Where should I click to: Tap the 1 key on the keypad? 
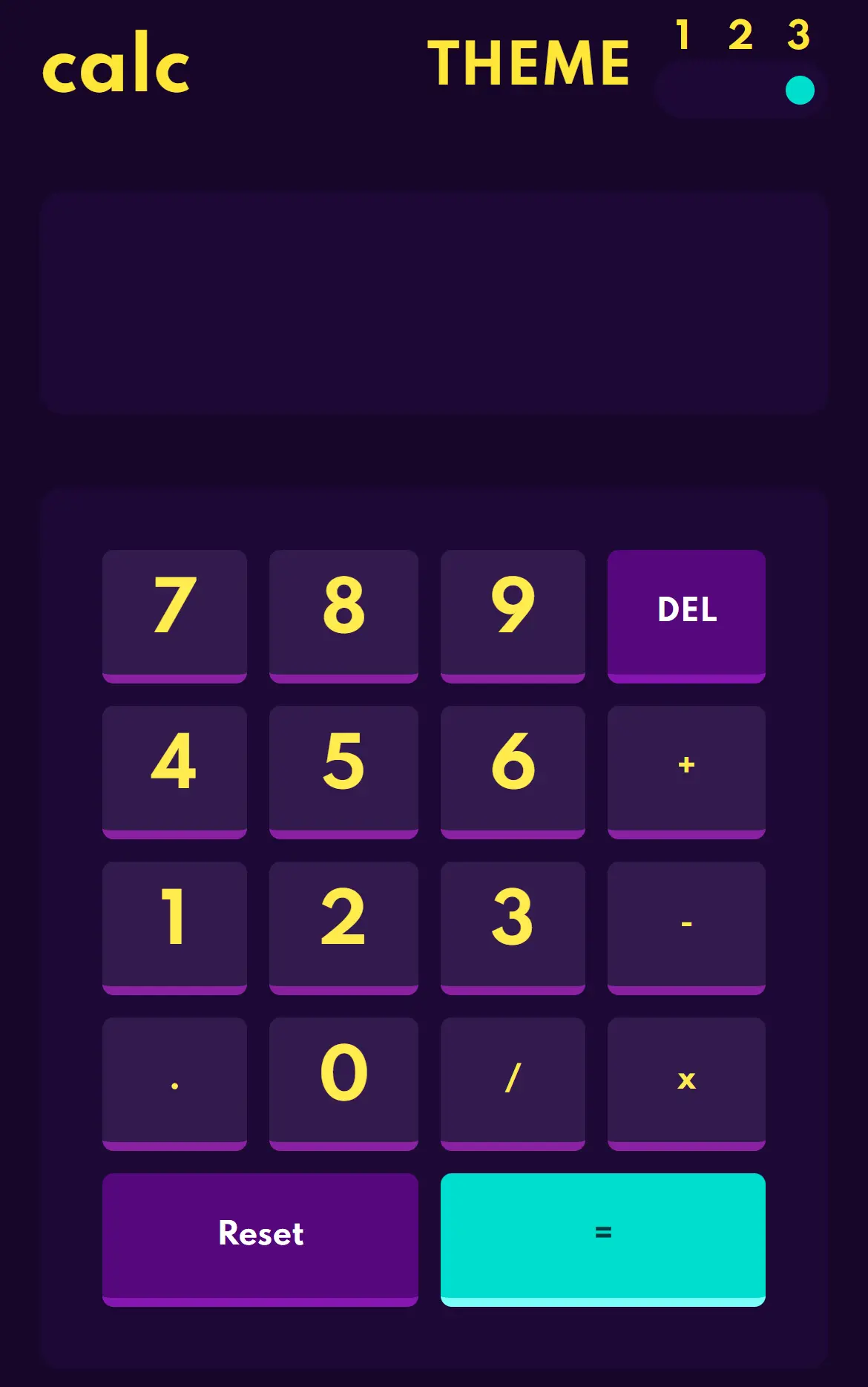pos(174,925)
